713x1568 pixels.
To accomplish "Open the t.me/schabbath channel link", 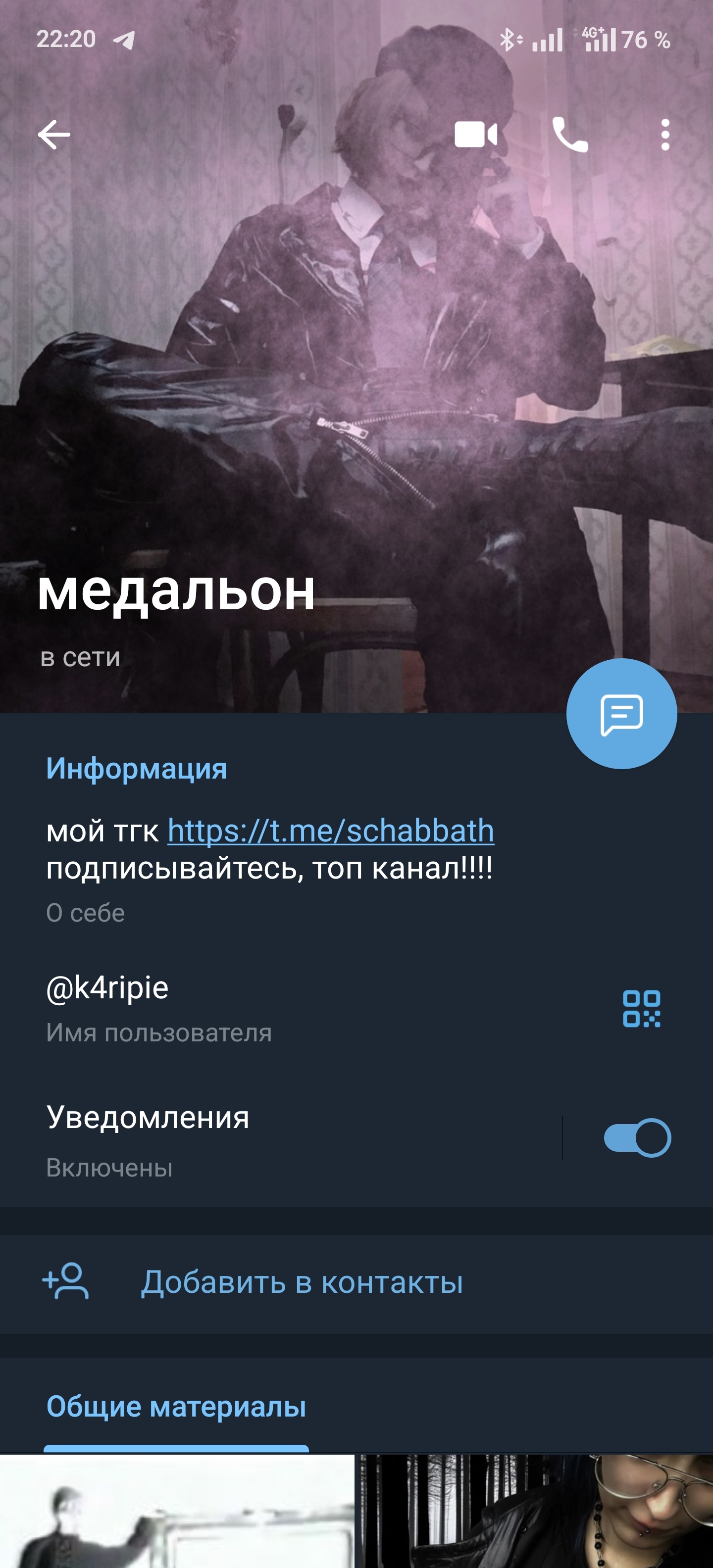I will (x=331, y=830).
